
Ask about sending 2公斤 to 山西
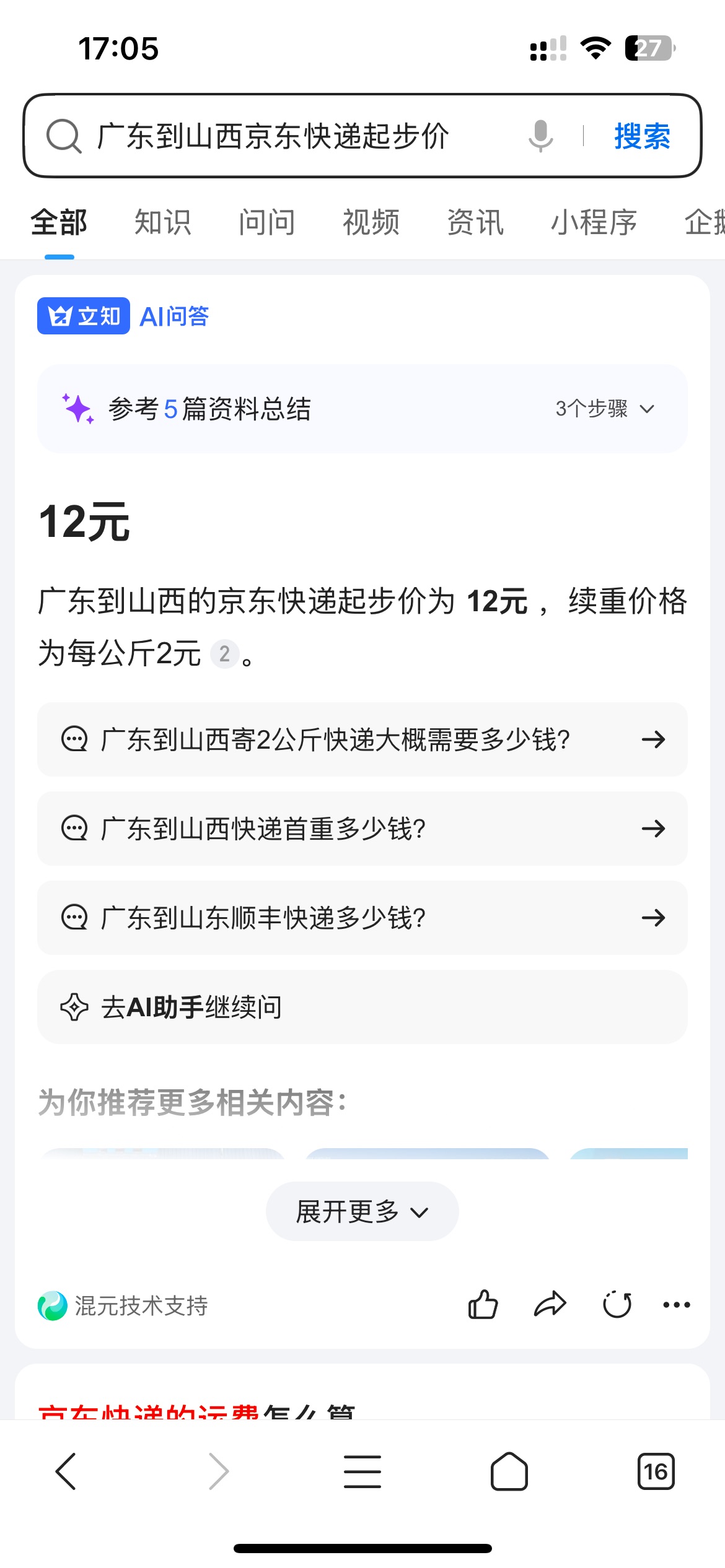[x=362, y=739]
